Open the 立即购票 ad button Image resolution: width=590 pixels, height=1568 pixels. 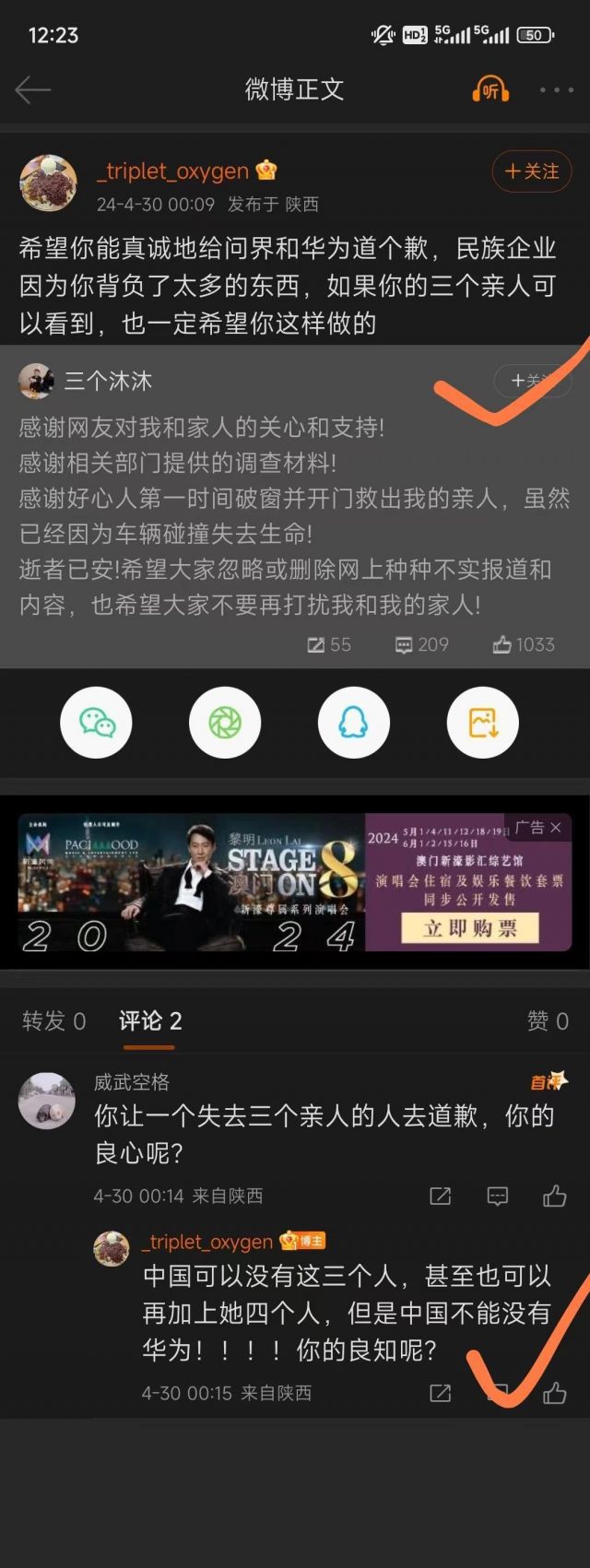tap(469, 927)
